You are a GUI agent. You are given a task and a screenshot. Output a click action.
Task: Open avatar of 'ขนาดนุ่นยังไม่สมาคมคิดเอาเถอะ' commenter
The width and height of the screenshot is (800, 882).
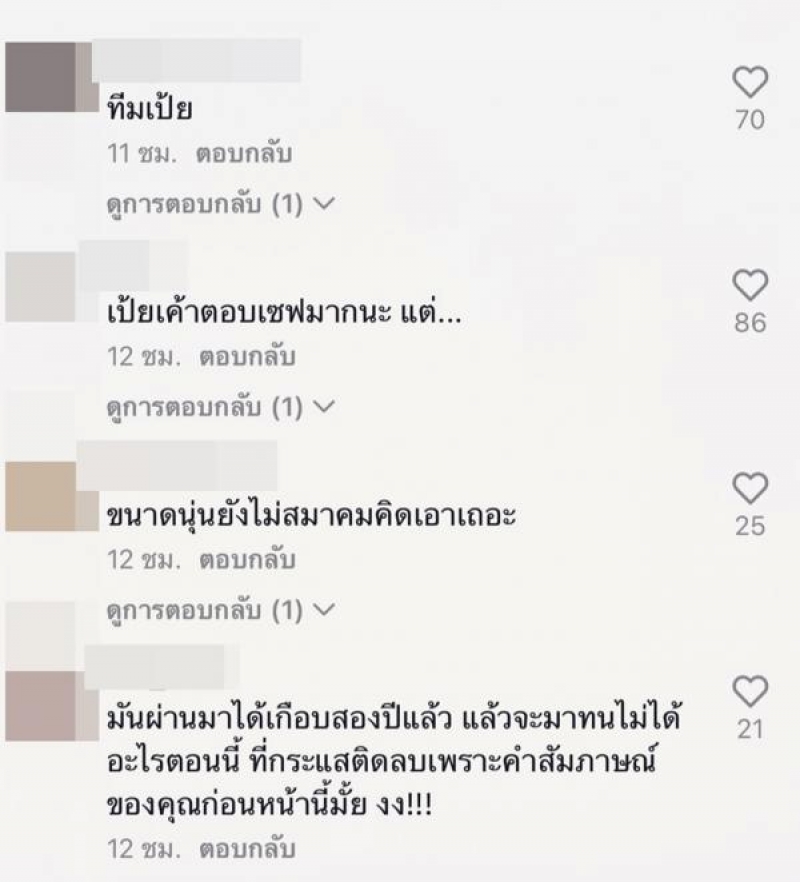[42, 497]
